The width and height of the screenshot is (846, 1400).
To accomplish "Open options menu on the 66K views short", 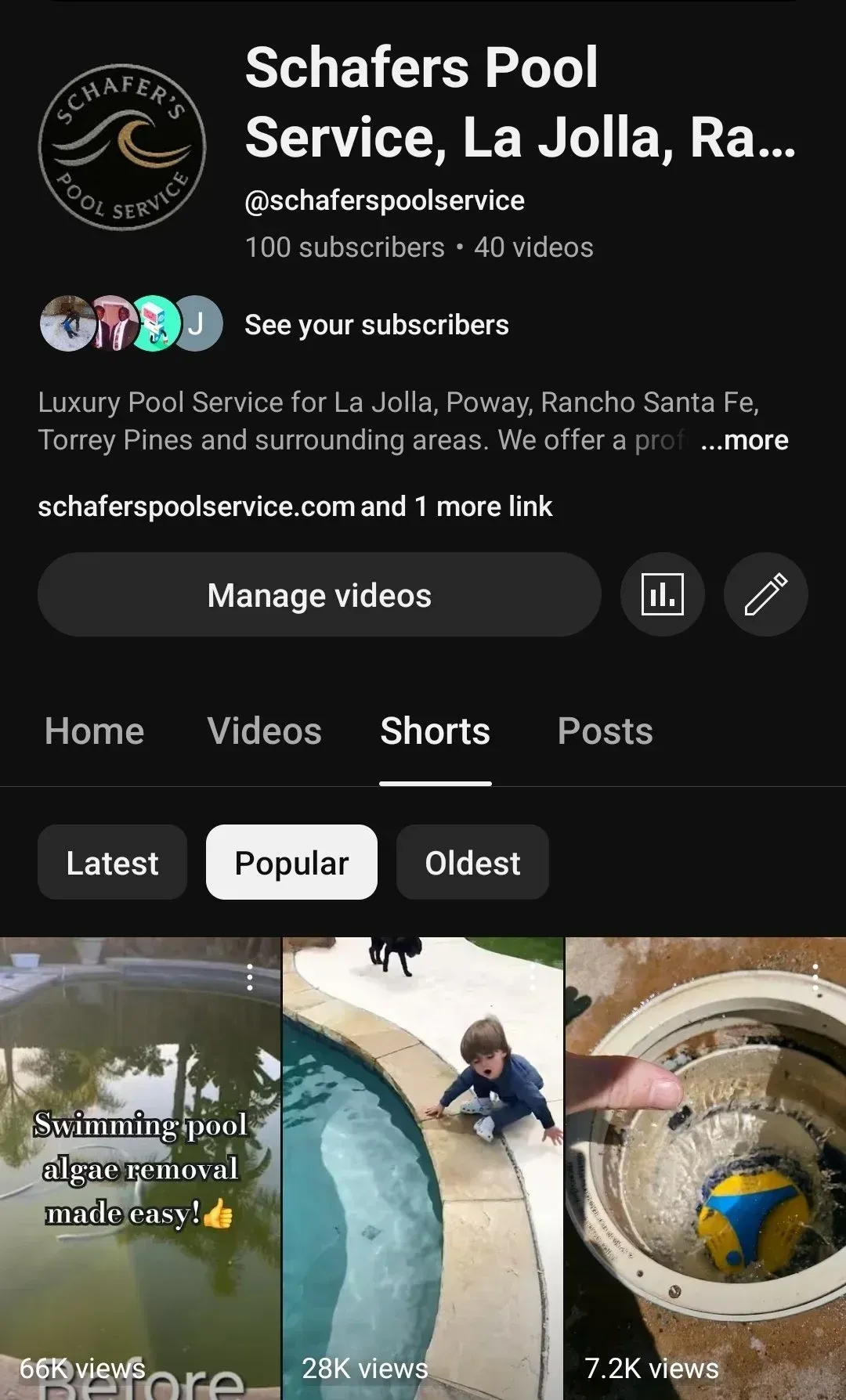I will 250,977.
